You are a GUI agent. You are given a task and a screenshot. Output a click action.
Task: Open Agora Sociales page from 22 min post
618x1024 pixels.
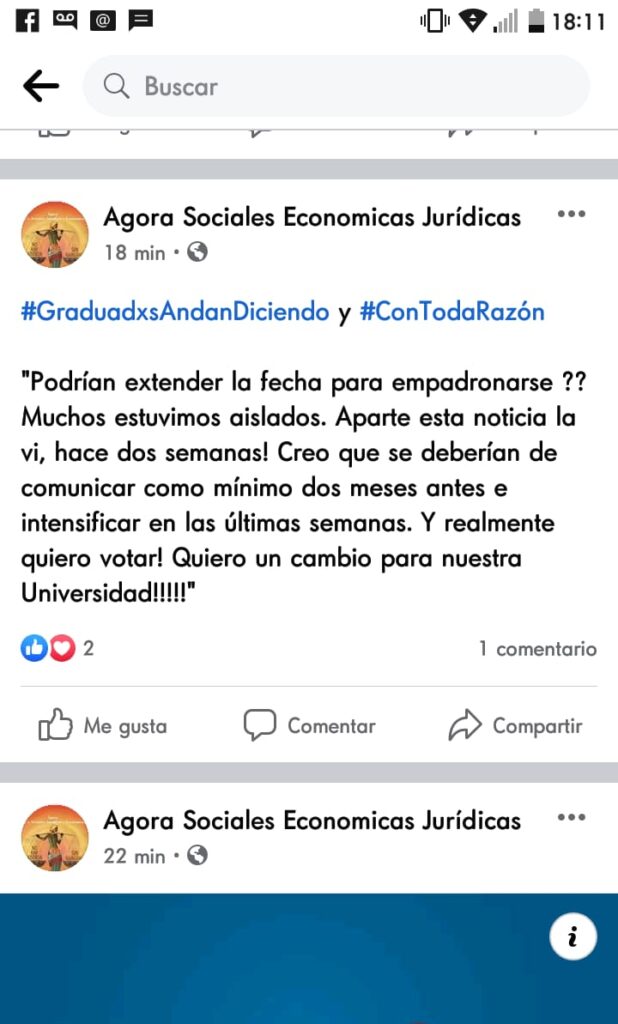[x=312, y=821]
